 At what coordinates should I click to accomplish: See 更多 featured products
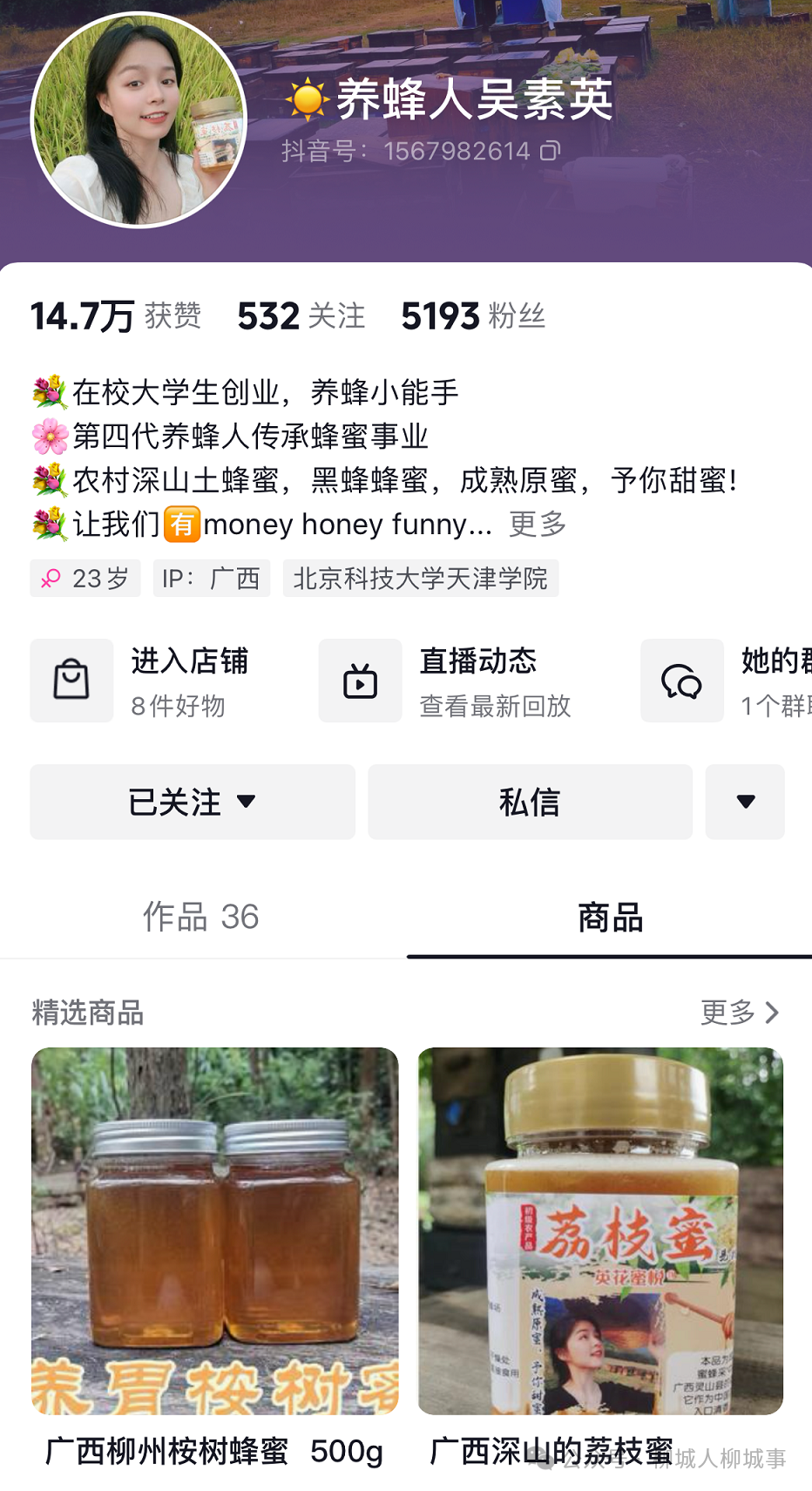coord(739,1013)
